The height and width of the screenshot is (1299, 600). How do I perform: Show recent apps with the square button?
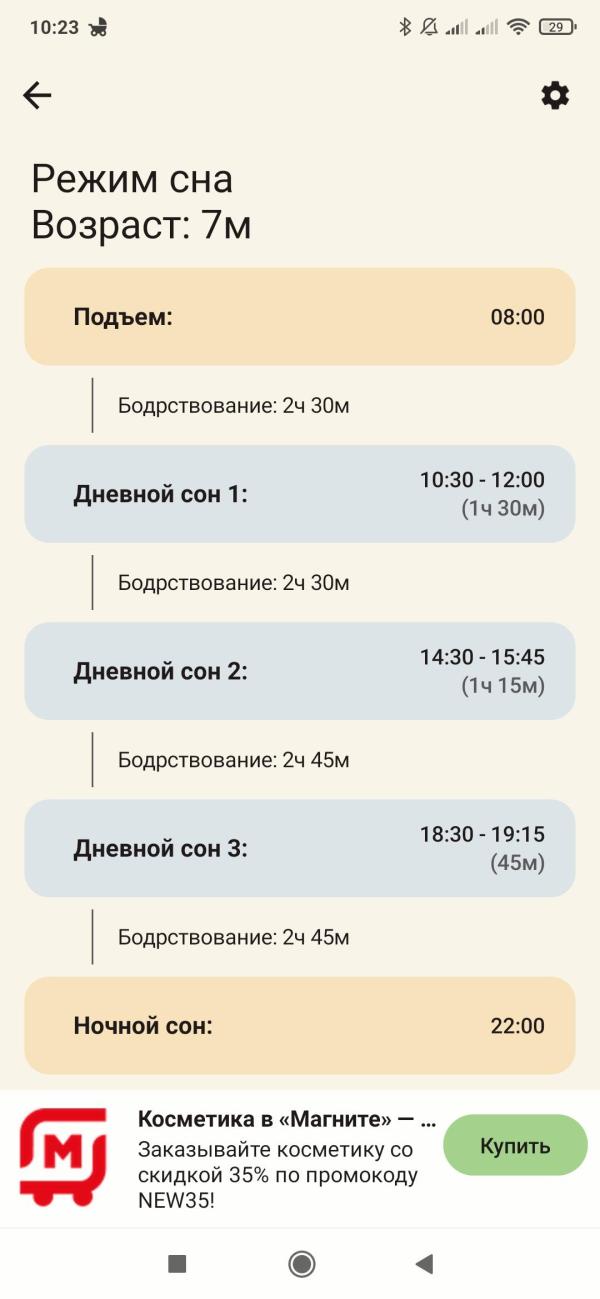[x=177, y=1264]
